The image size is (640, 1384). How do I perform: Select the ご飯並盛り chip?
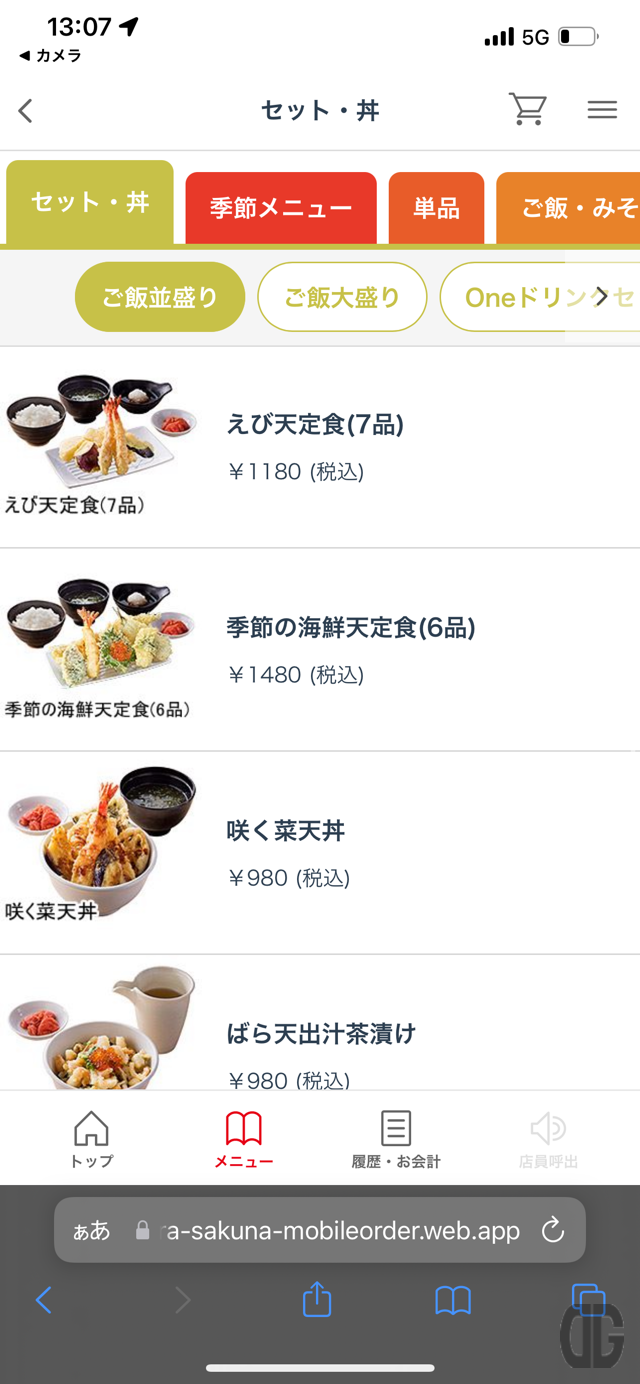point(160,297)
